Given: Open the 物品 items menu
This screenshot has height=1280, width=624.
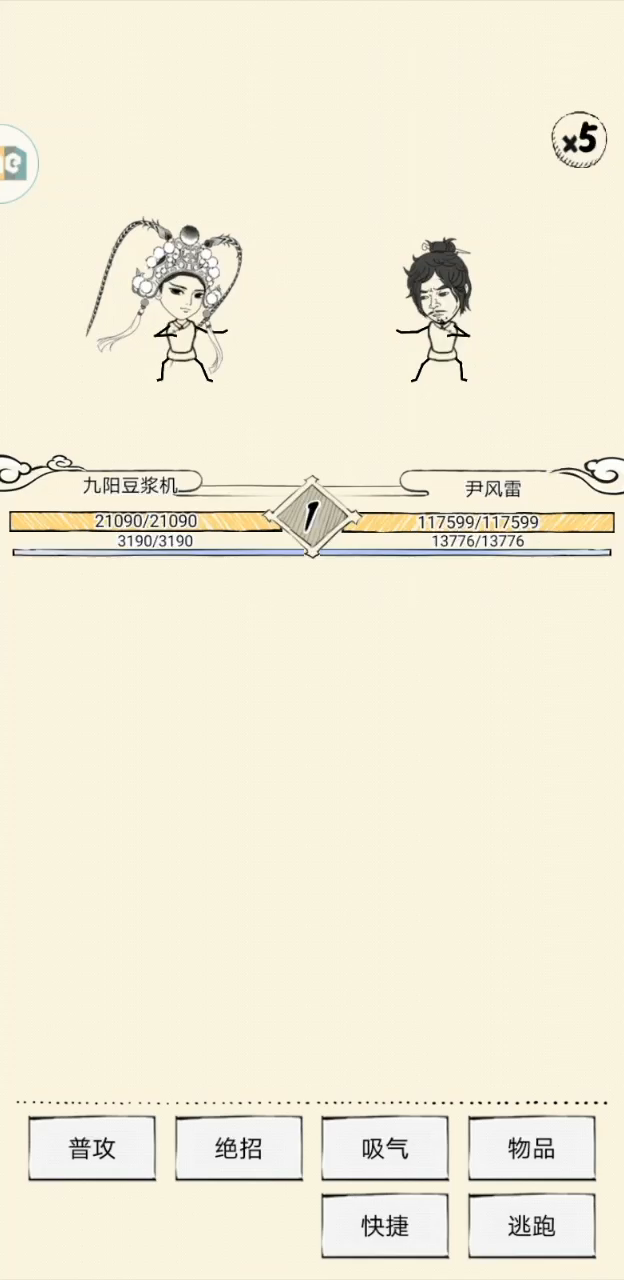Looking at the screenshot, I should [531, 1148].
